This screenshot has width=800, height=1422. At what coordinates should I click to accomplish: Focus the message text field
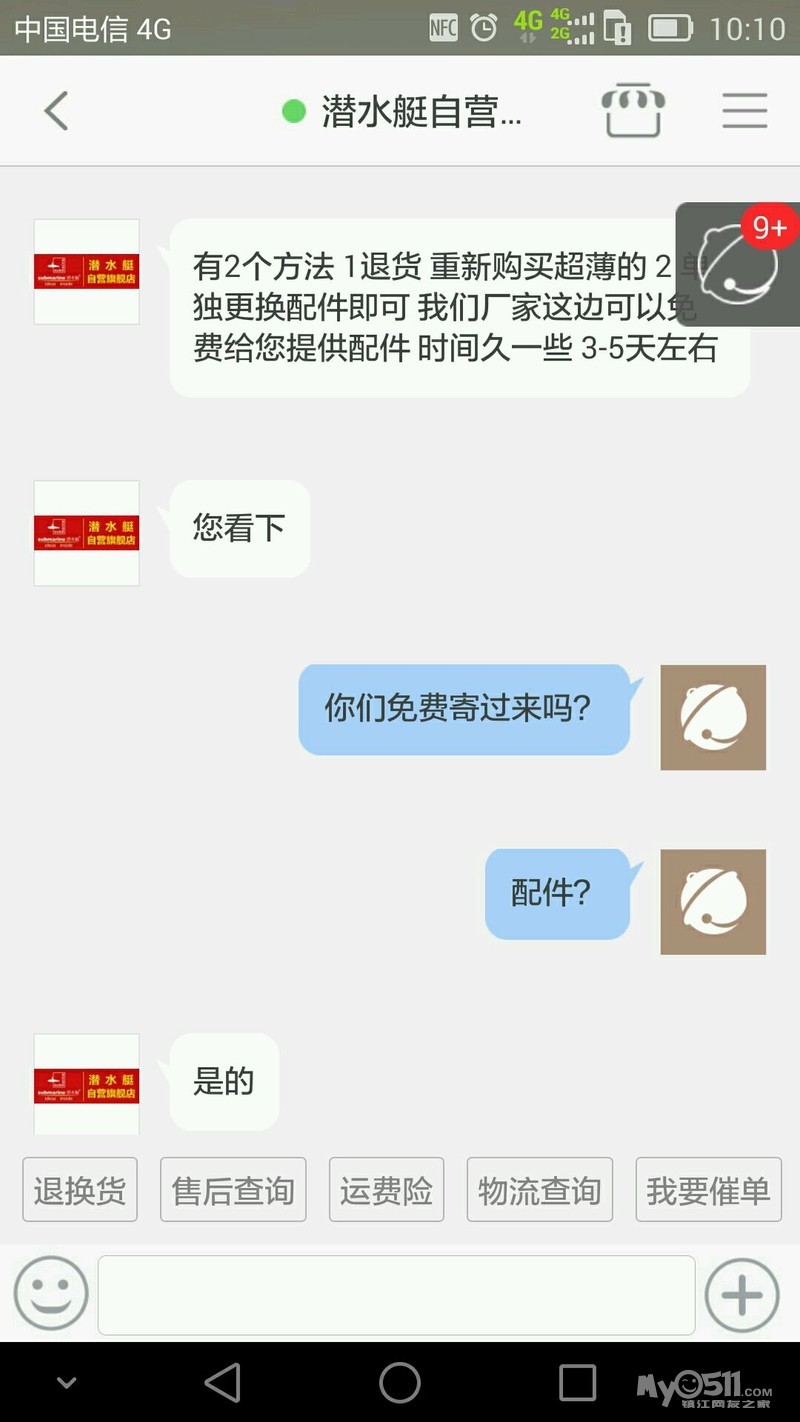396,1295
